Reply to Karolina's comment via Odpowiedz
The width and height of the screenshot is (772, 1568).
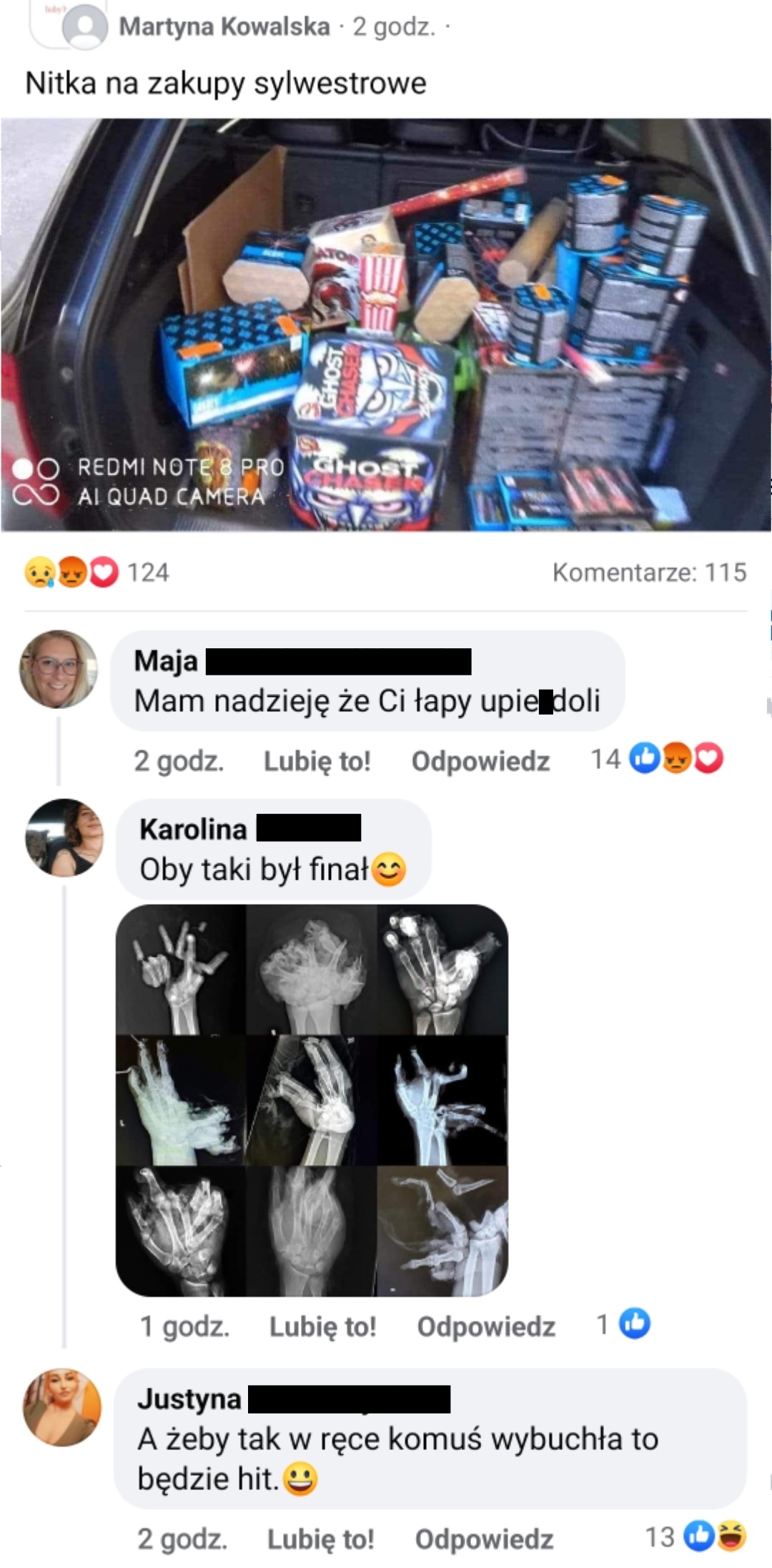(x=486, y=1326)
